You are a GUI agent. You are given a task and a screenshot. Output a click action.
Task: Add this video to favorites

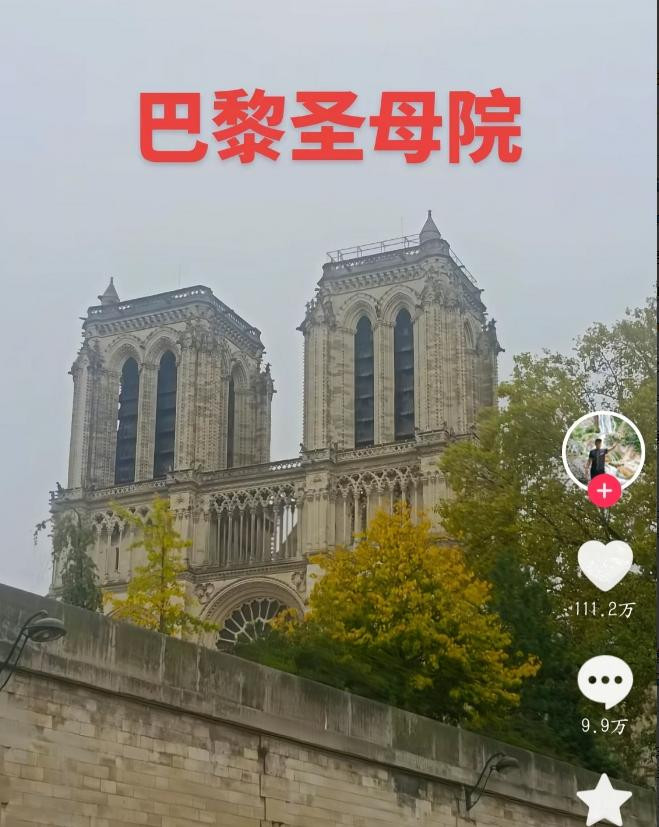[604, 802]
